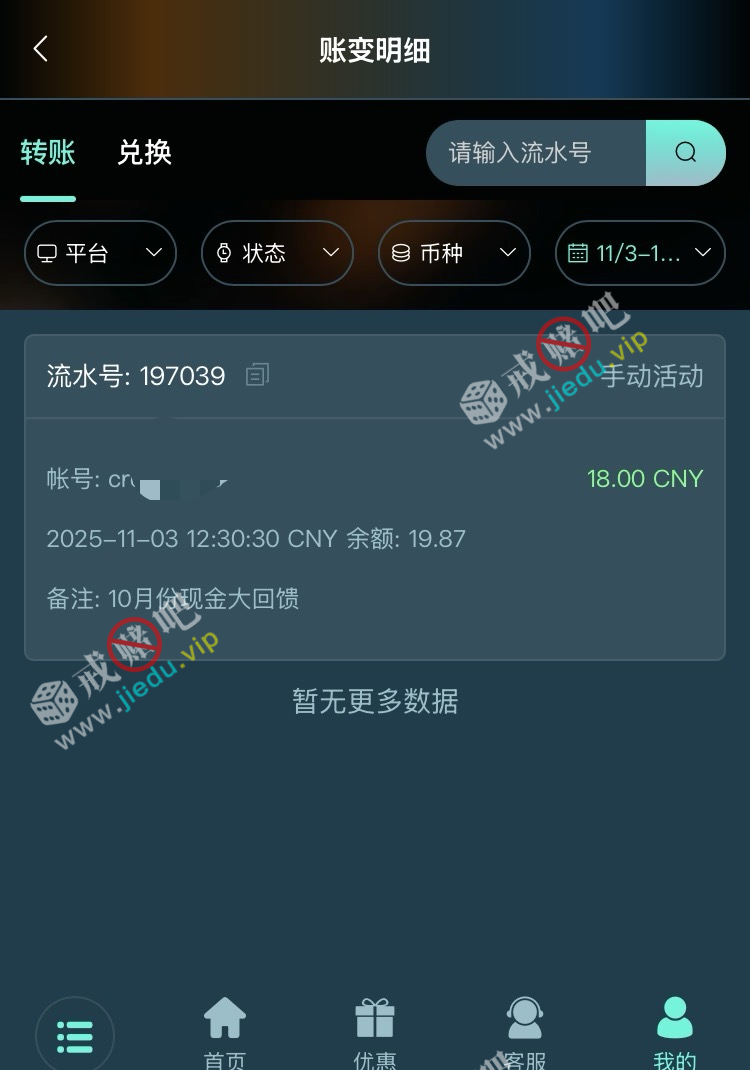Viewport: 750px width, 1070px height.
Task: Go to the 首页 tab
Action: (x=225, y=1032)
